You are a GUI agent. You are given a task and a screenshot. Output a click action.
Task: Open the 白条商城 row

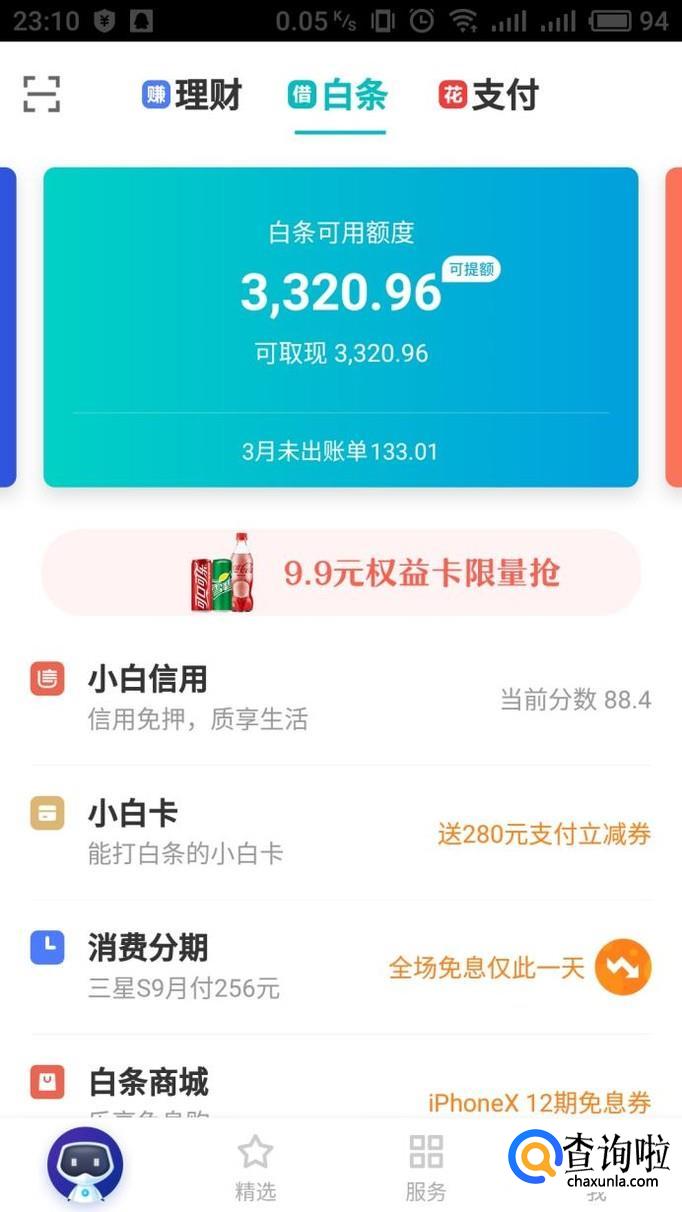pos(340,1090)
